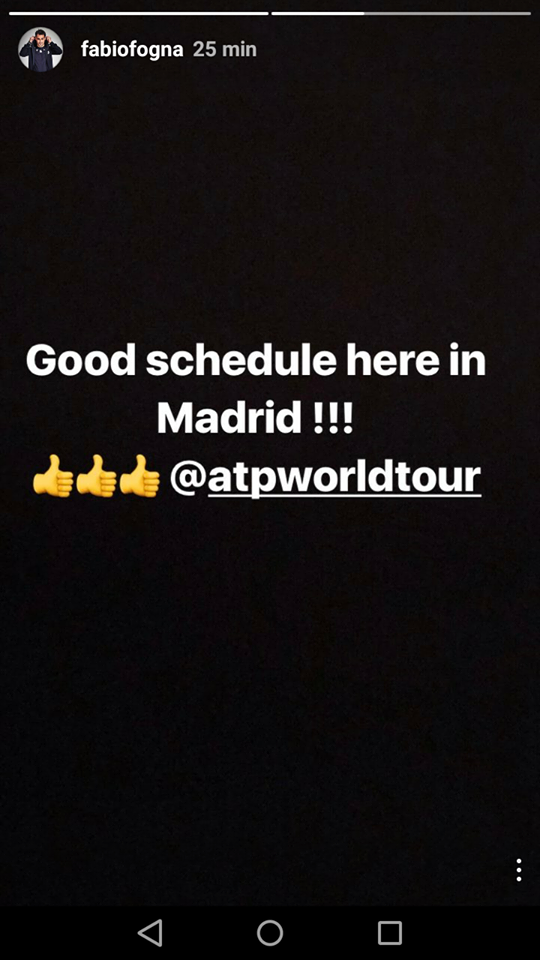Screen dimensions: 540x960
Task: Open recent apps
Action: click(389, 932)
